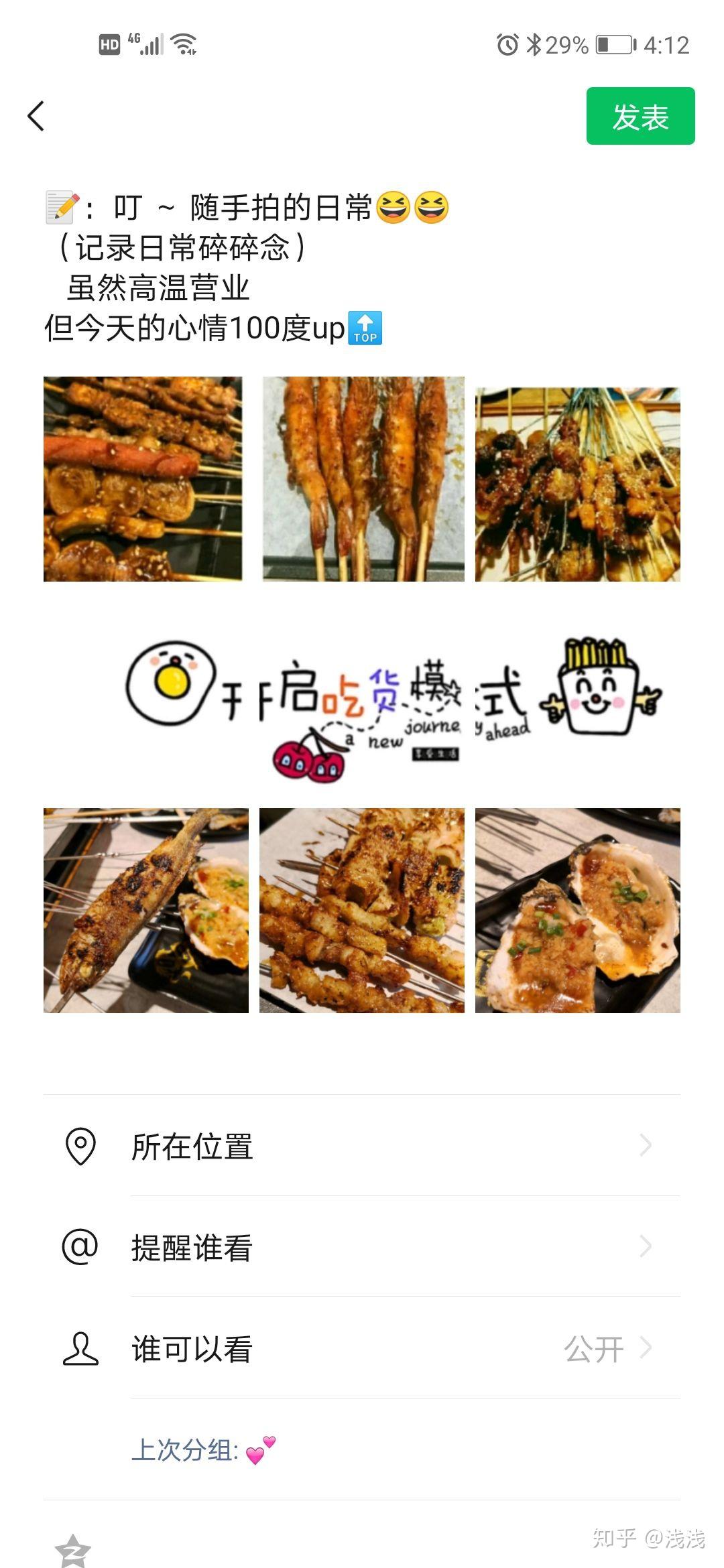Tap the Wi-Fi icon in the status bar
Image resolution: width=724 pixels, height=1568 pixels.
point(184,44)
